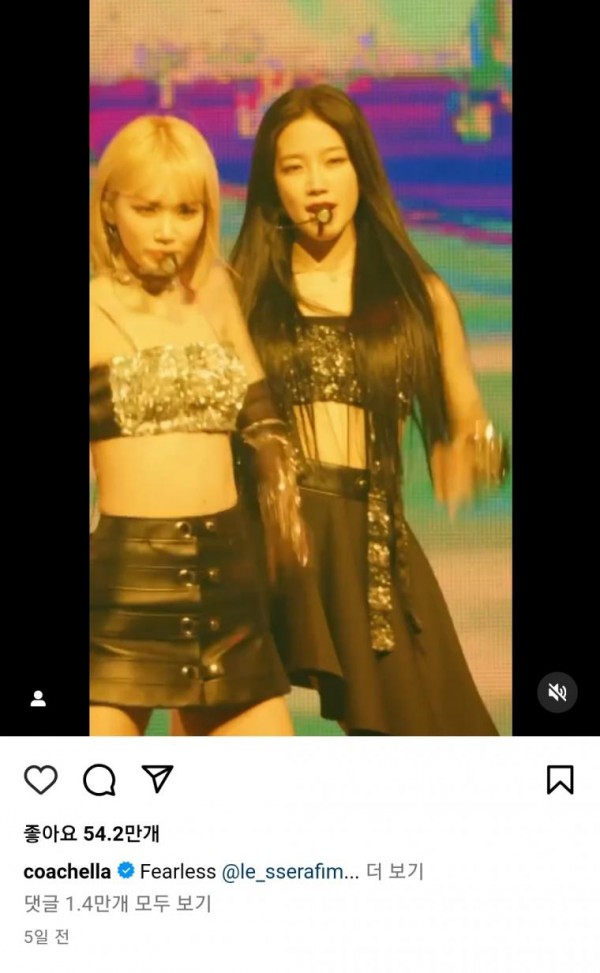See who liked via 좋아요 54.2만개

(x=91, y=833)
